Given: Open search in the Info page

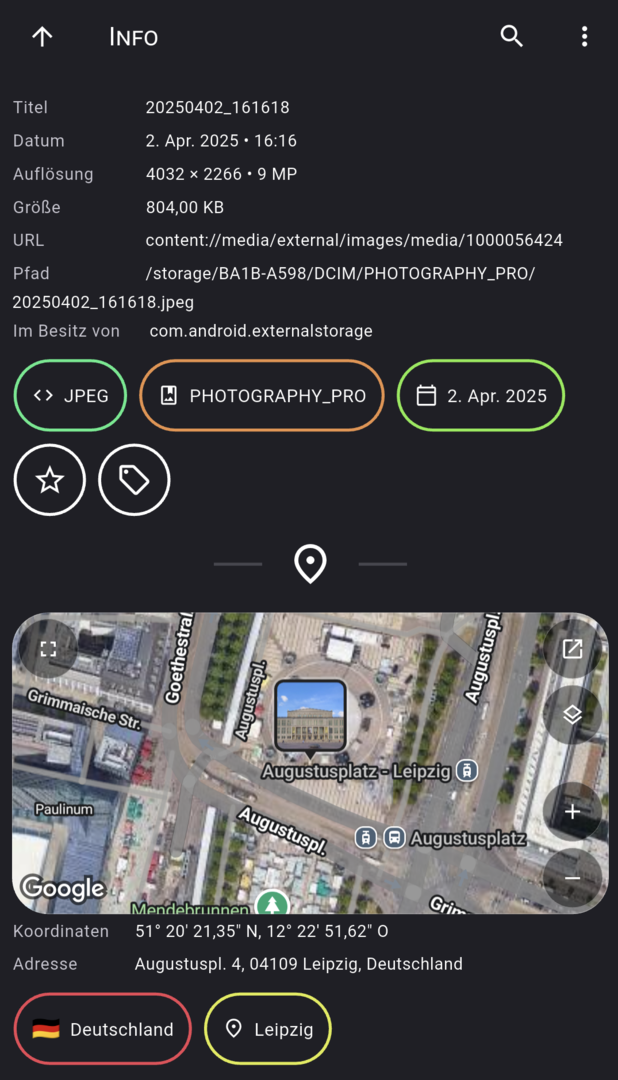Looking at the screenshot, I should pos(512,37).
